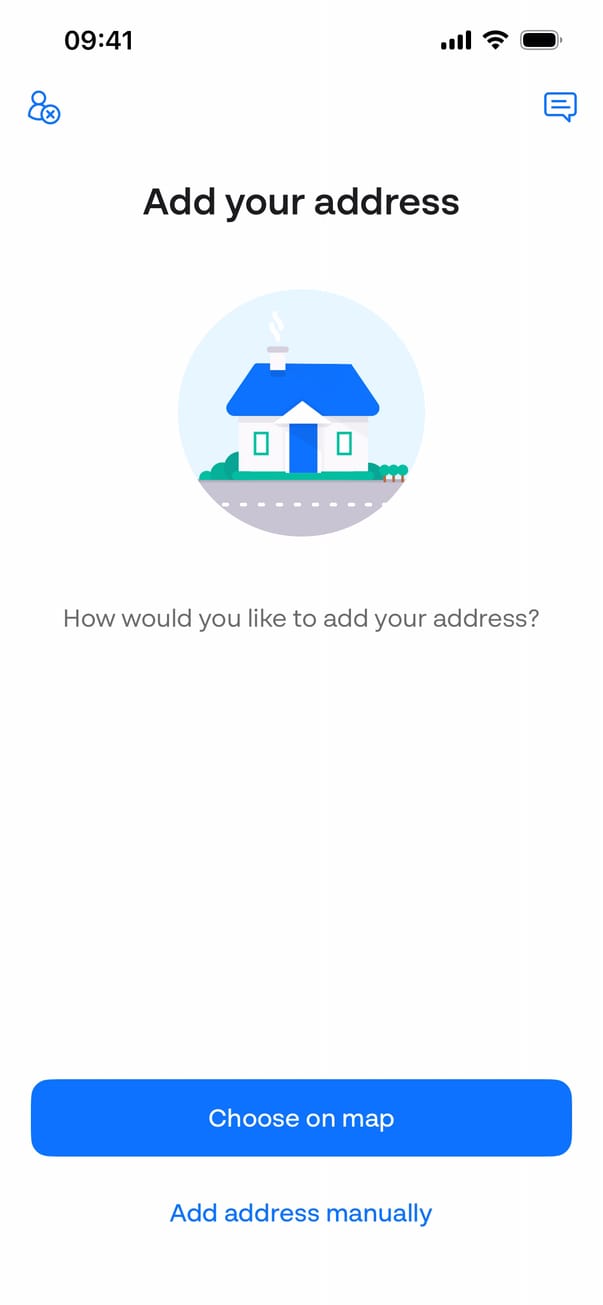
Task: Tap Add address manually
Action: point(301,1213)
